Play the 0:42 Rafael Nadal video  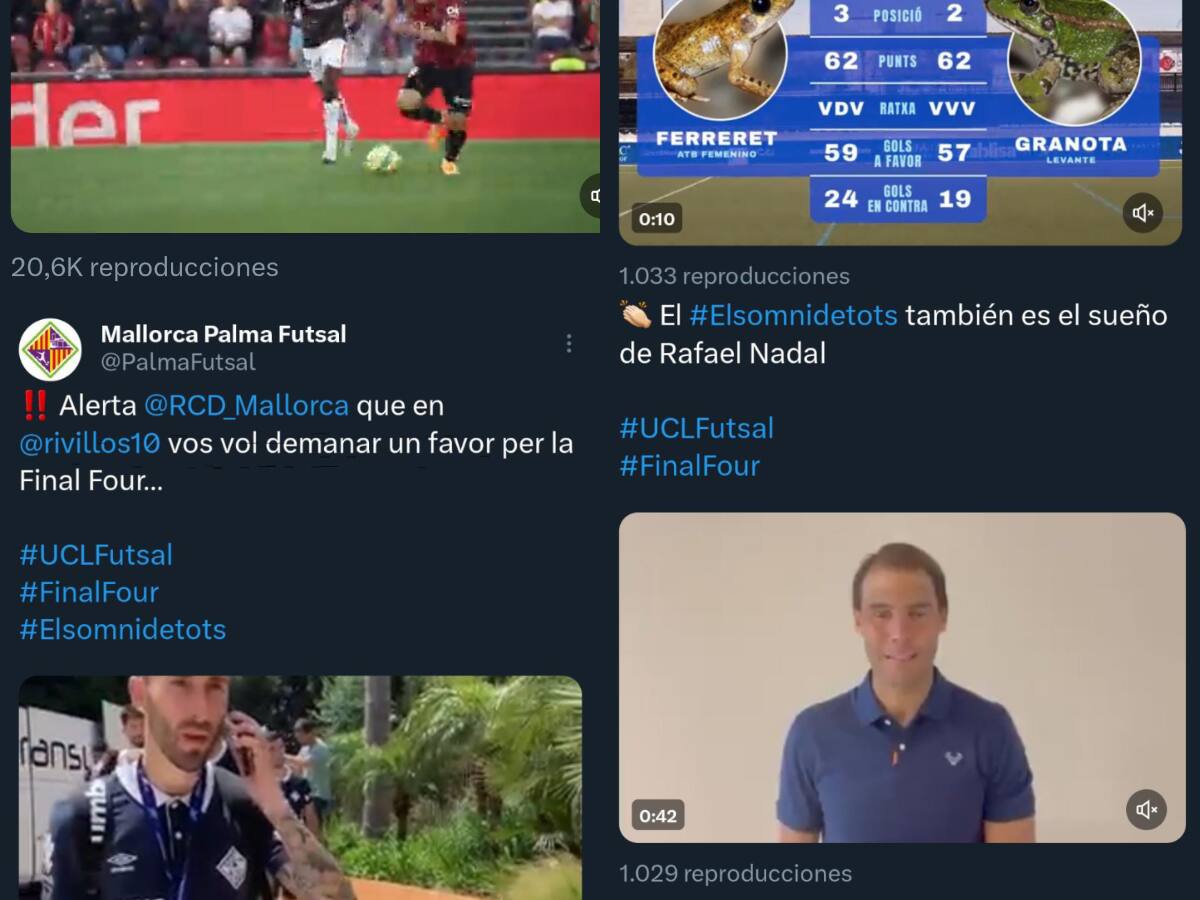tap(901, 677)
